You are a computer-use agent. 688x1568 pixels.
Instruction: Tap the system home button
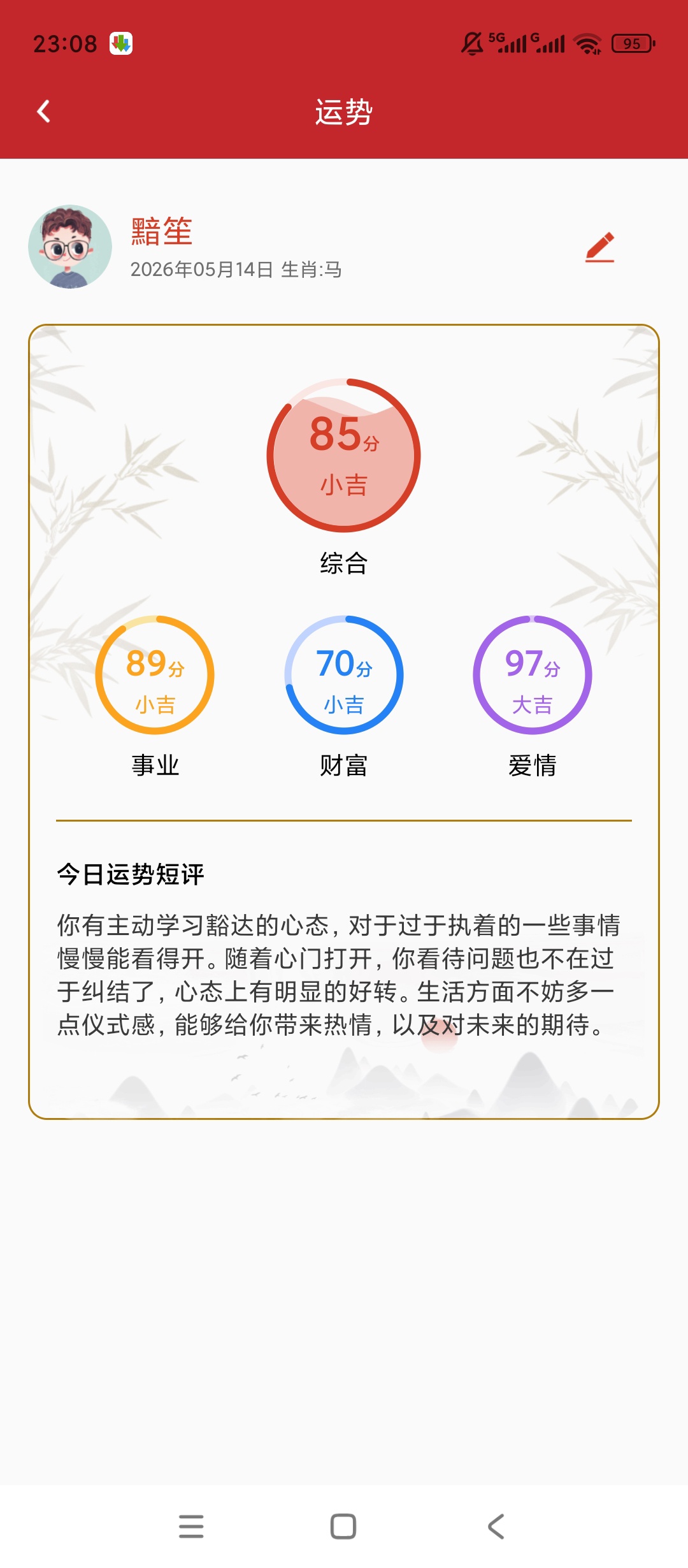tap(343, 1527)
